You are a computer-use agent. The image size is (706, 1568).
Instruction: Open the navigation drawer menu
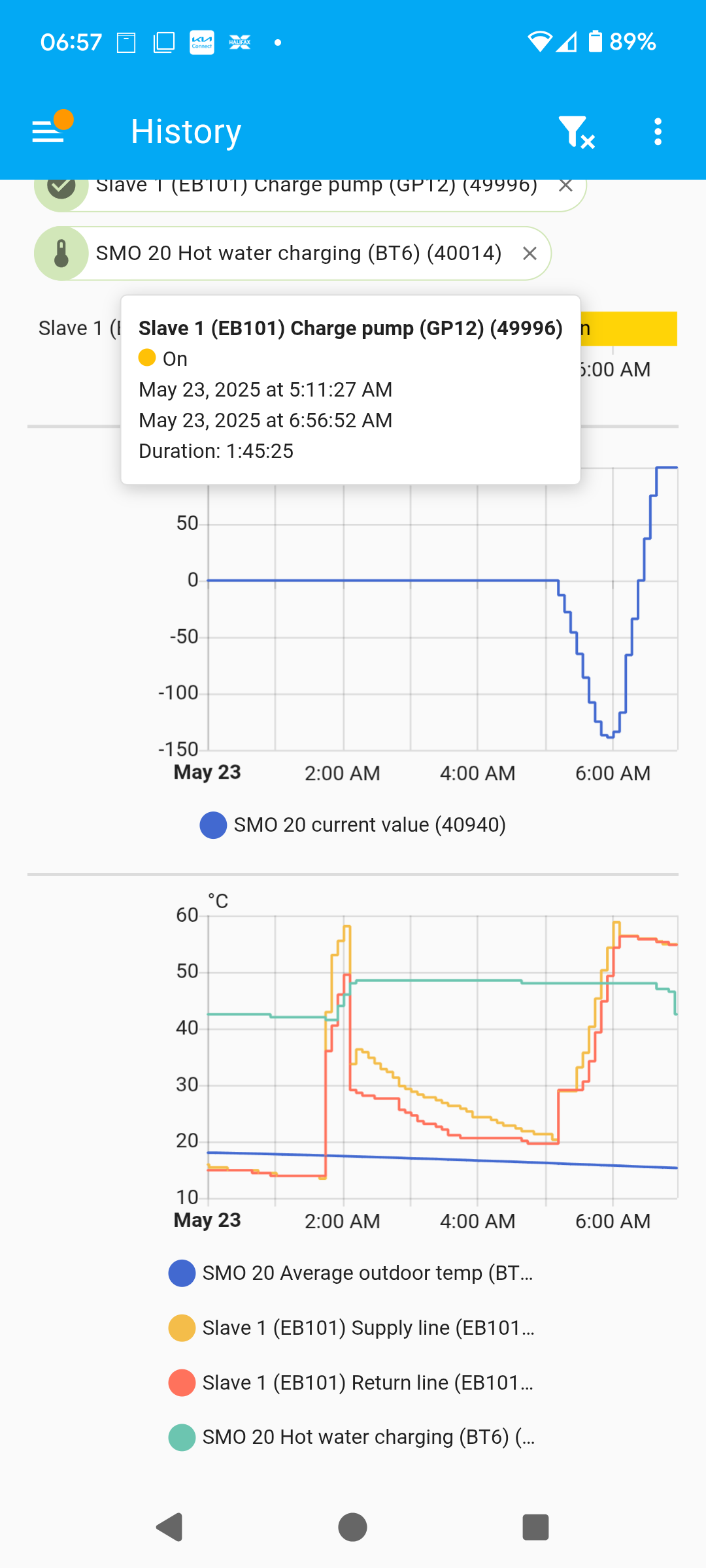pos(48,131)
